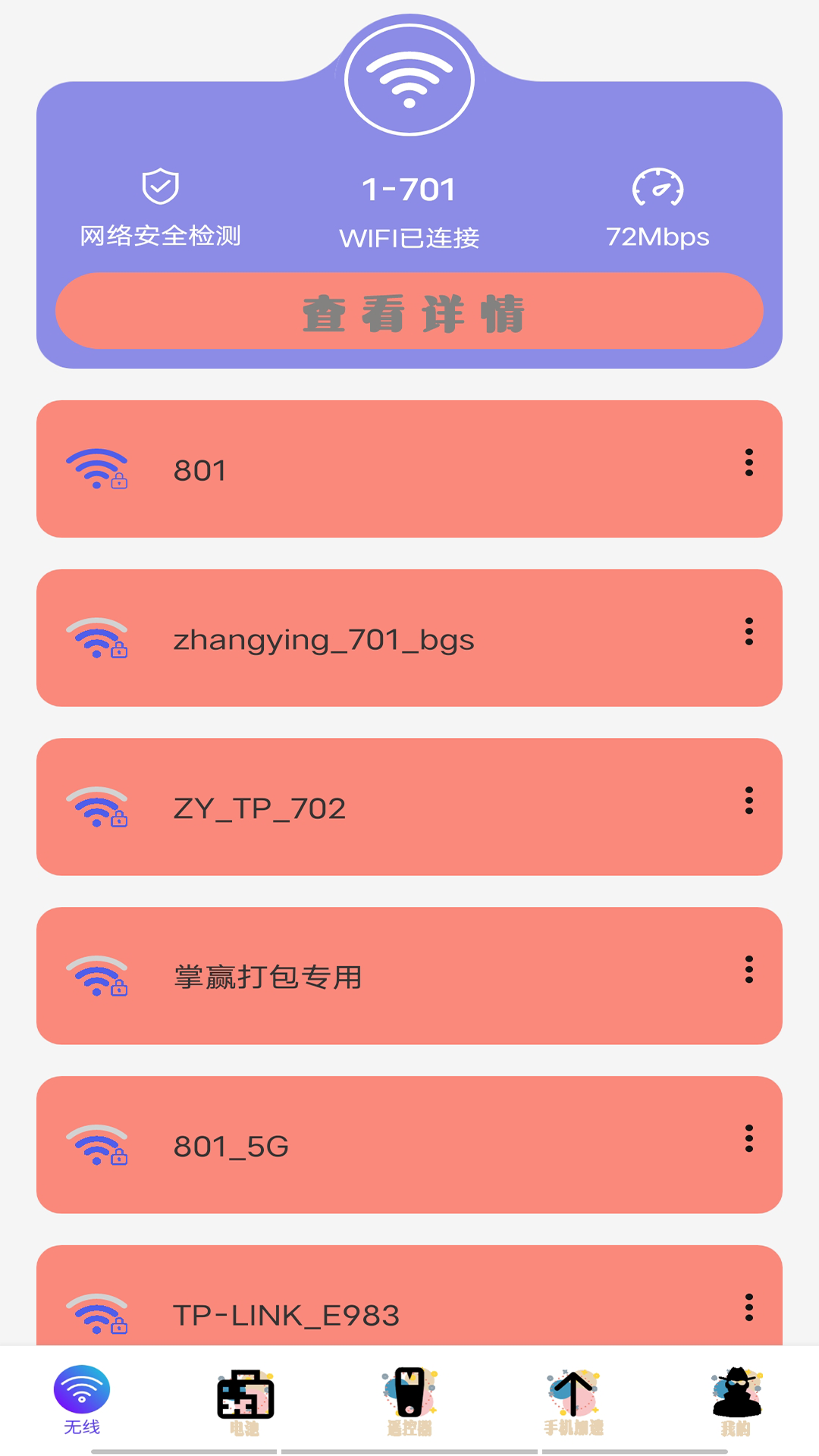Select the 801_5G network list item
Image resolution: width=819 pixels, height=1456 pixels.
click(x=409, y=1145)
